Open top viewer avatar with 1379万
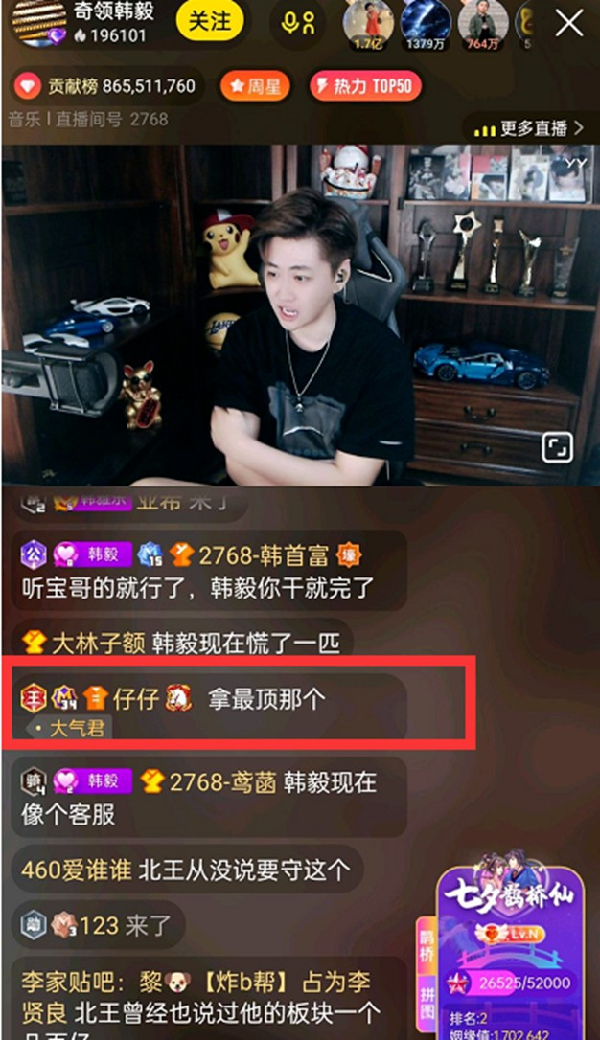 tap(424, 24)
